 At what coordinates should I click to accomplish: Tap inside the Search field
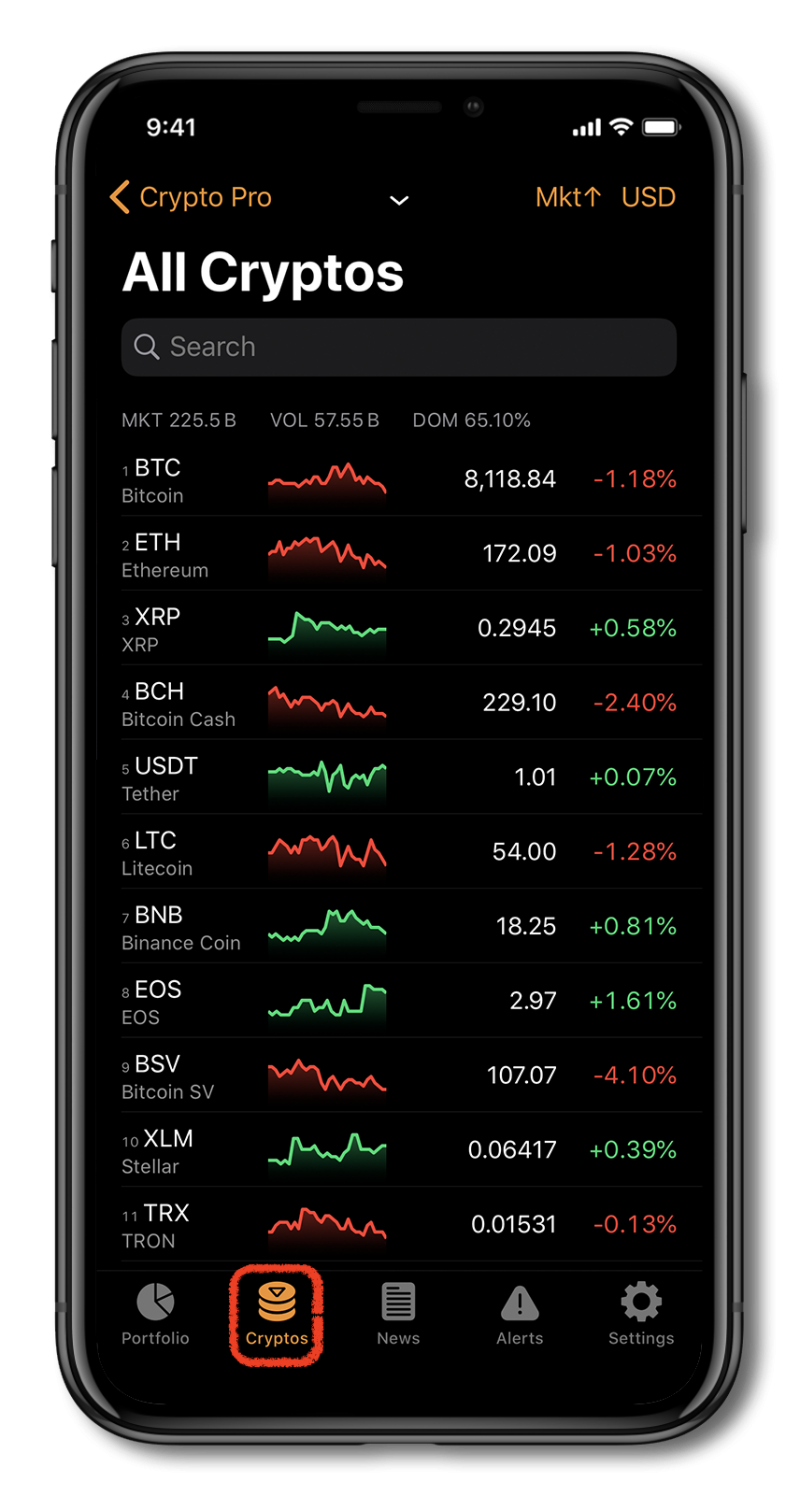pos(399,347)
